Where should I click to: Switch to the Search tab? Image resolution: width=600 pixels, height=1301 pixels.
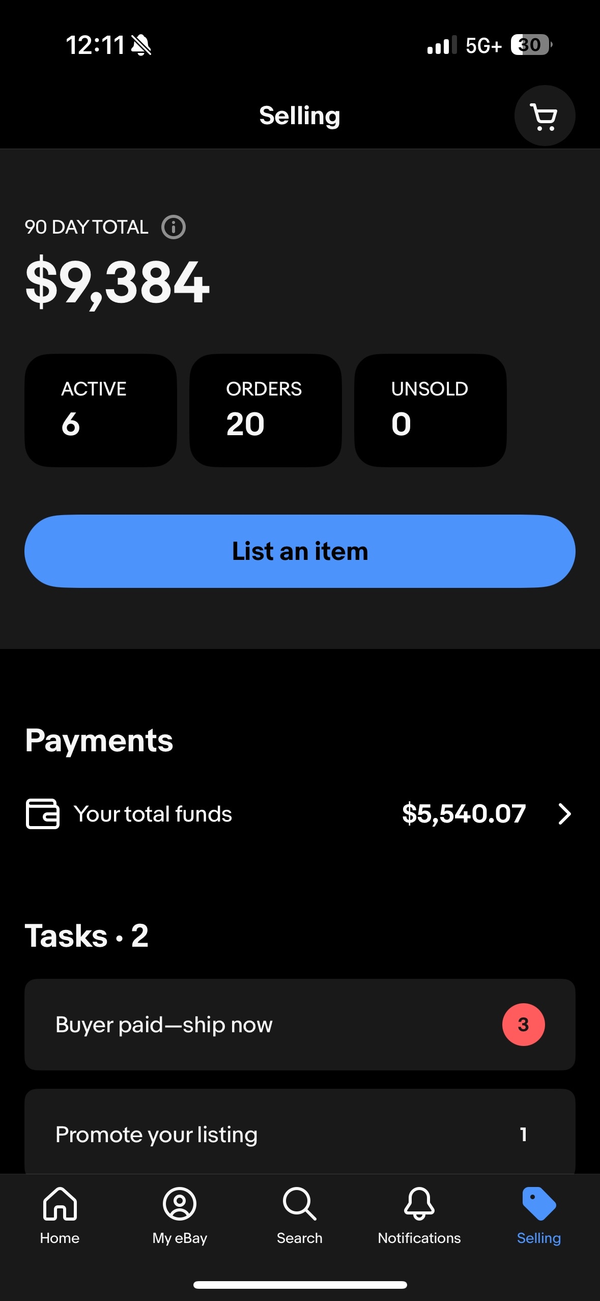300,1216
